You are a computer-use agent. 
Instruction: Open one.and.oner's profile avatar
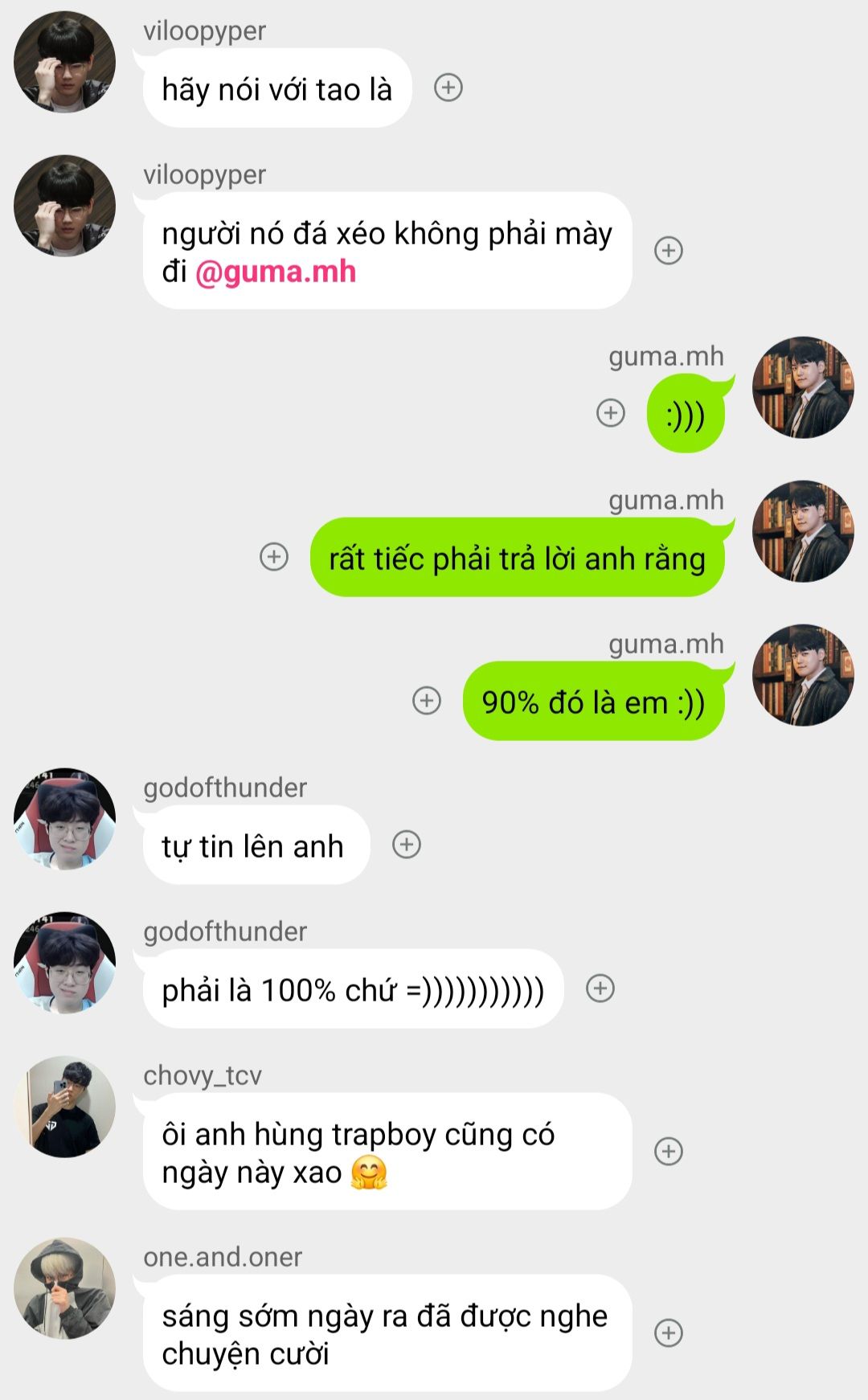[x=65, y=1288]
